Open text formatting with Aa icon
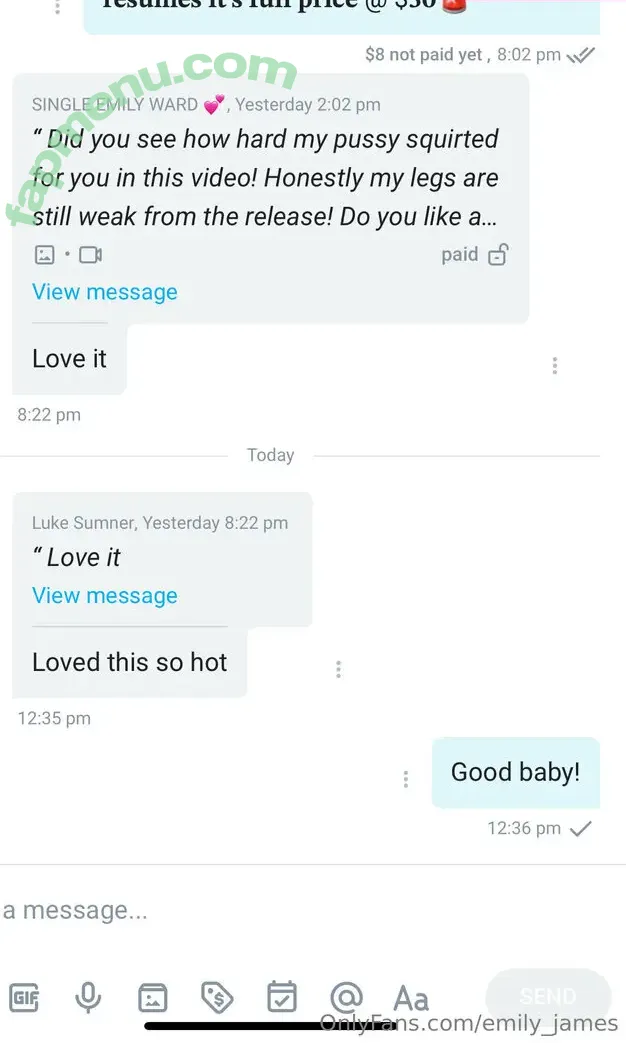 click(410, 997)
